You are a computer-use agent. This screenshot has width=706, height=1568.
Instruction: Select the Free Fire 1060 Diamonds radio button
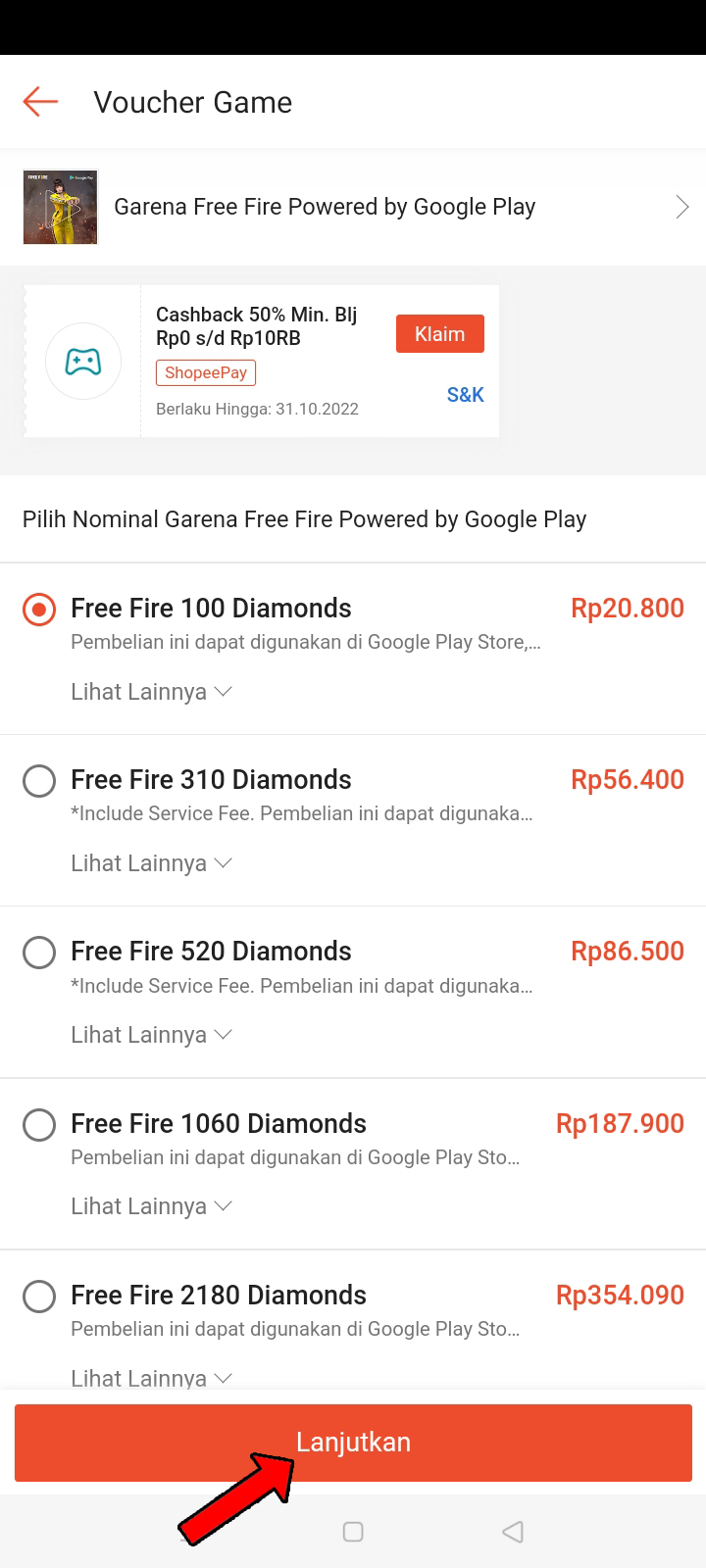tap(39, 1125)
